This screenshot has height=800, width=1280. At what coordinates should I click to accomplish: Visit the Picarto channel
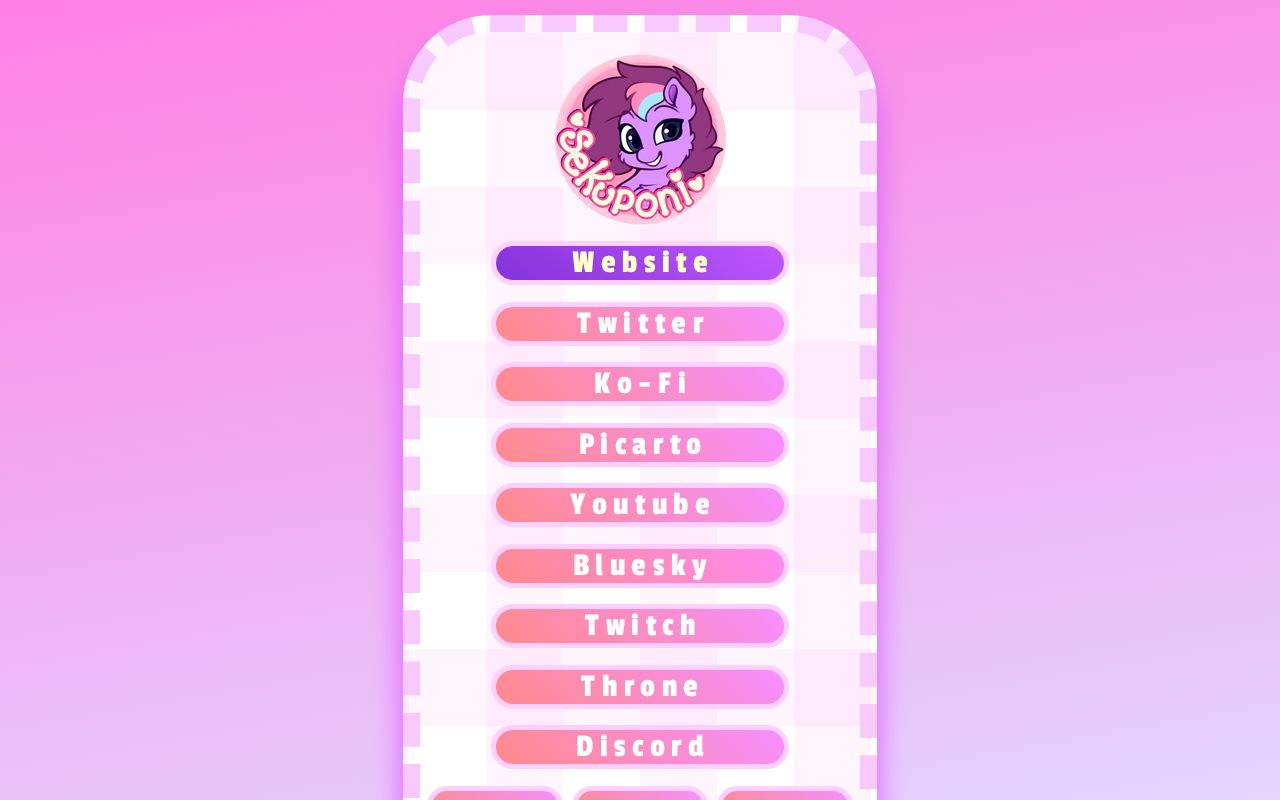tap(640, 445)
